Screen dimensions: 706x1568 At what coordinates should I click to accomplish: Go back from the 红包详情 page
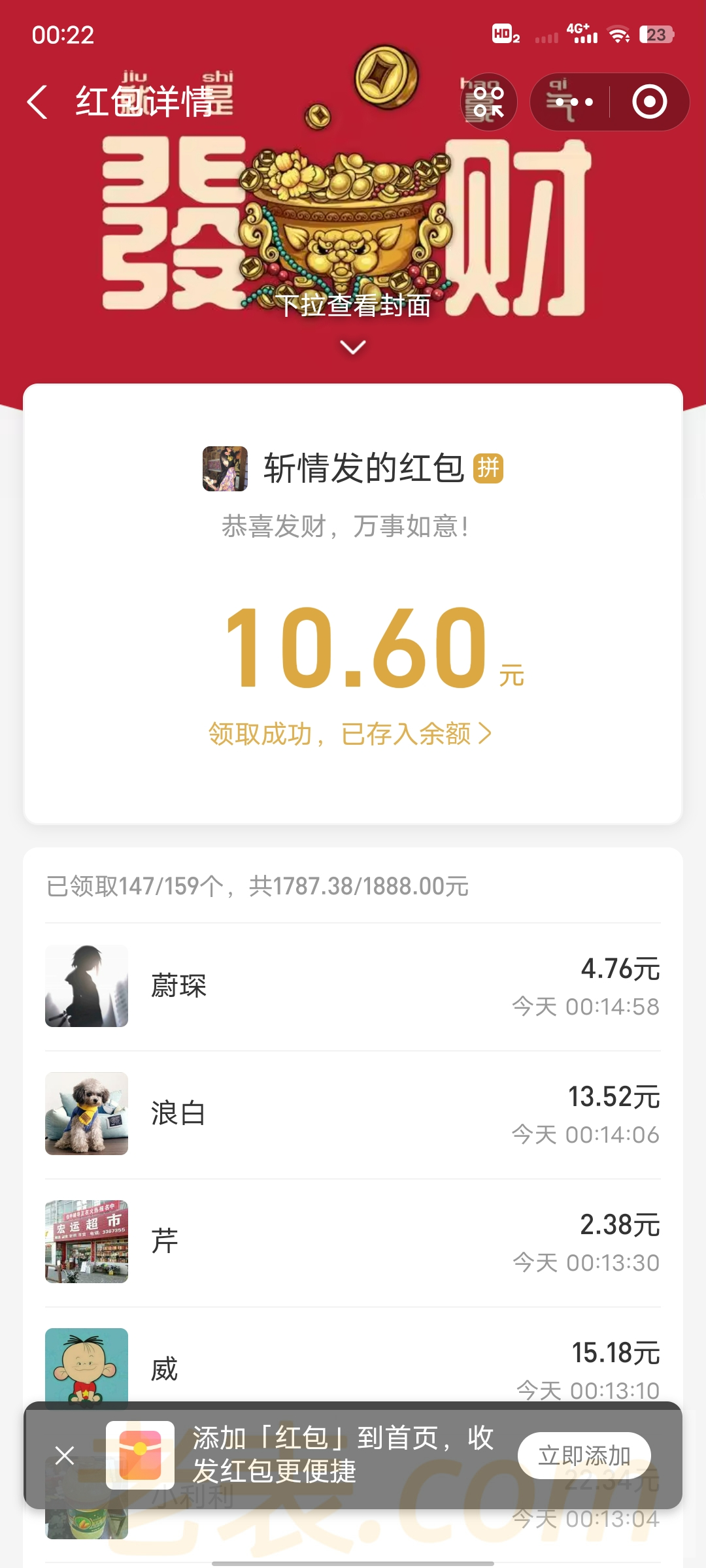click(38, 102)
